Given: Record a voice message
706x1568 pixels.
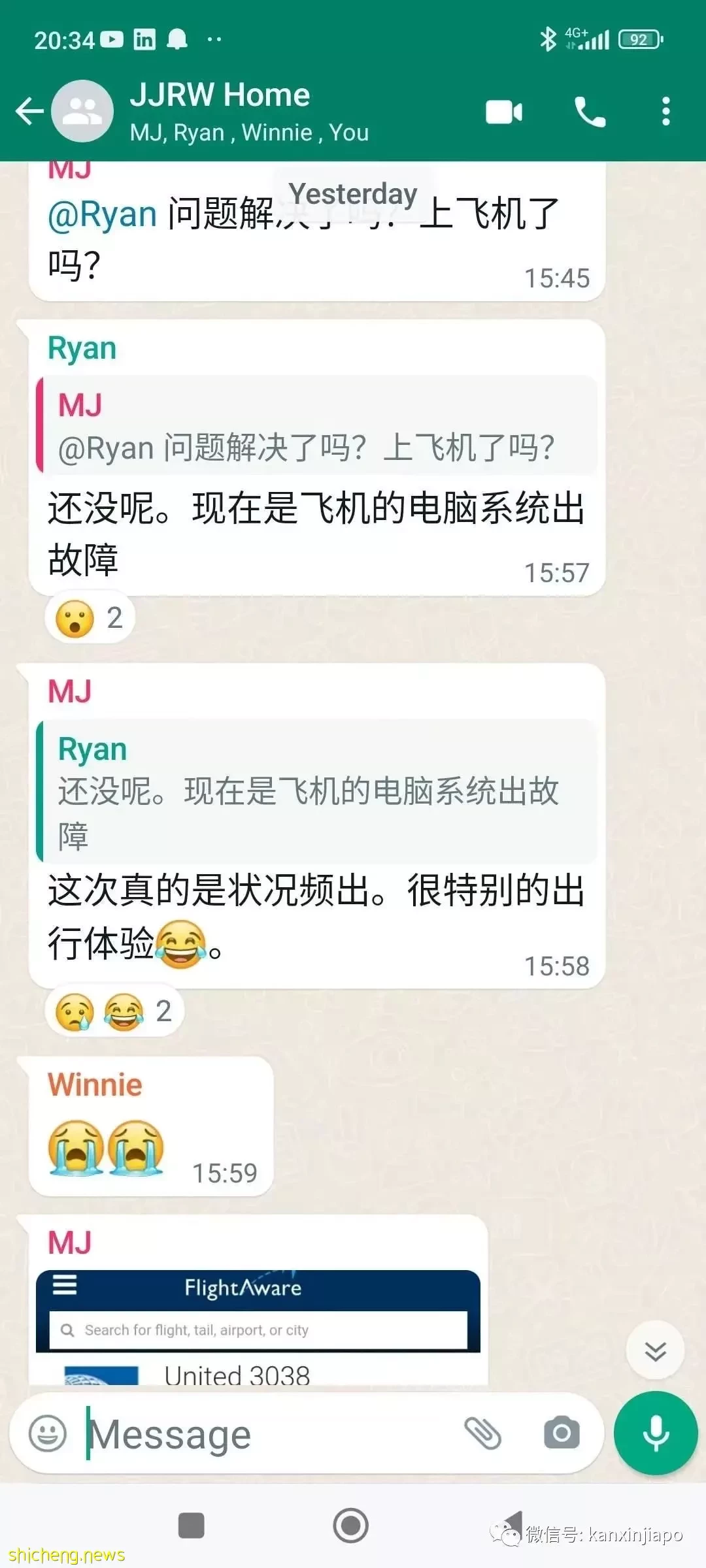Looking at the screenshot, I should click(x=656, y=1433).
